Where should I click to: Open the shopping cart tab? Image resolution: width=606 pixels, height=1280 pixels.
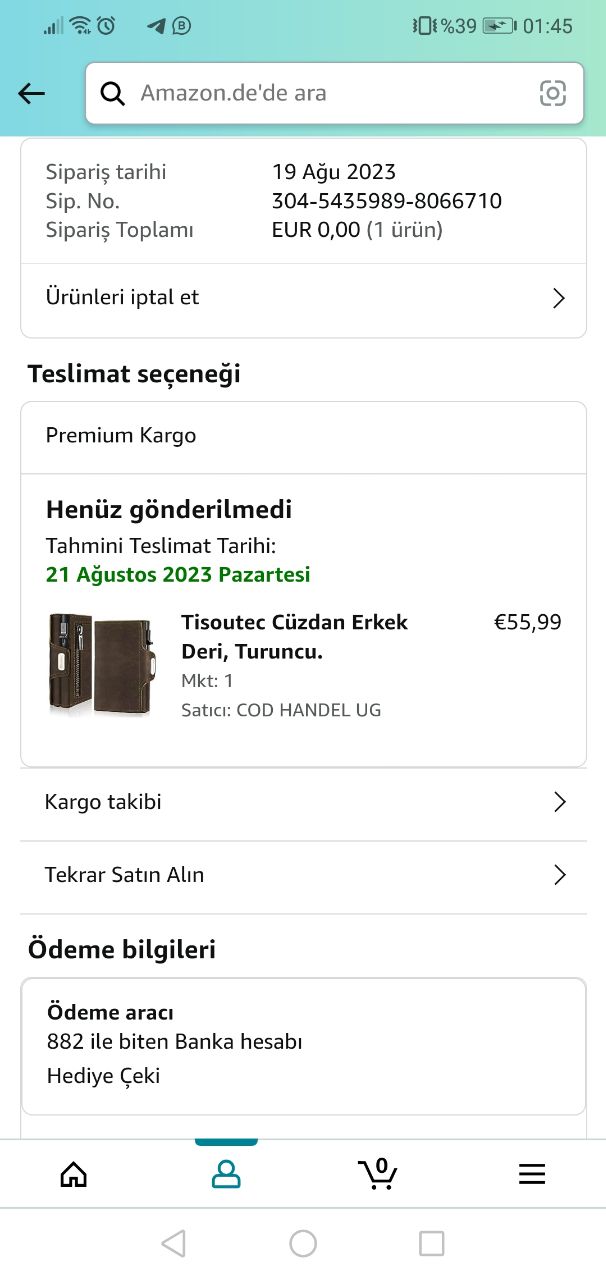tap(378, 1172)
